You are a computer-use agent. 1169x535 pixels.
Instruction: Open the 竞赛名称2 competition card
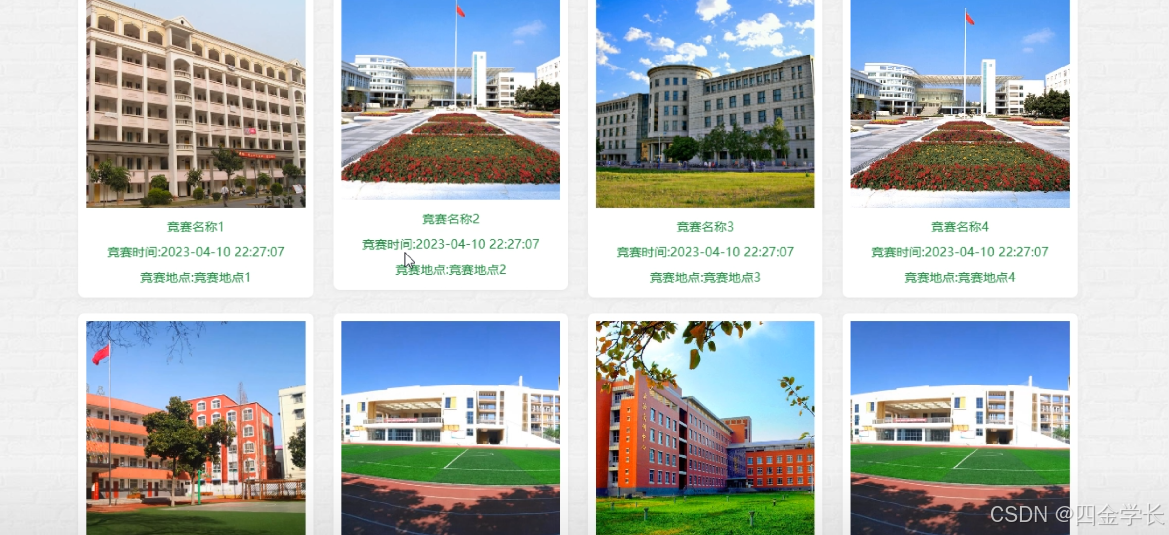450,145
